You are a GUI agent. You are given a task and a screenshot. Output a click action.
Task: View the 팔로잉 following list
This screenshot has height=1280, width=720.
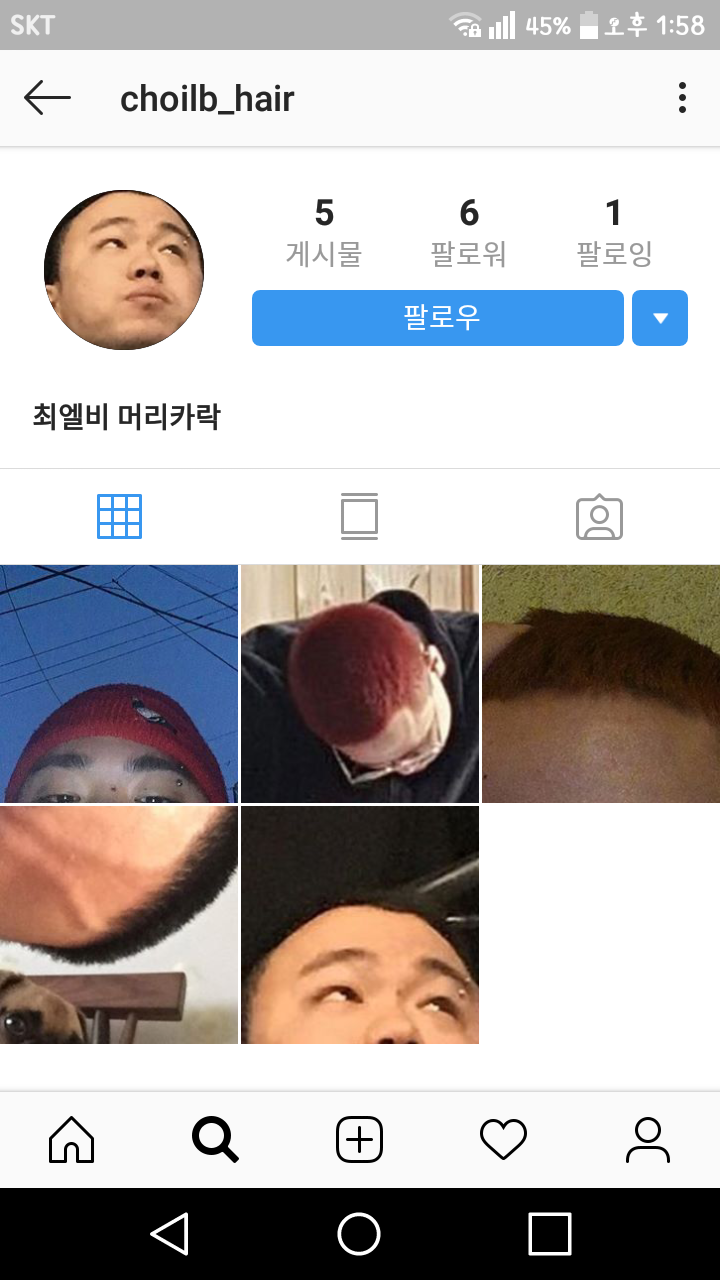tap(614, 232)
